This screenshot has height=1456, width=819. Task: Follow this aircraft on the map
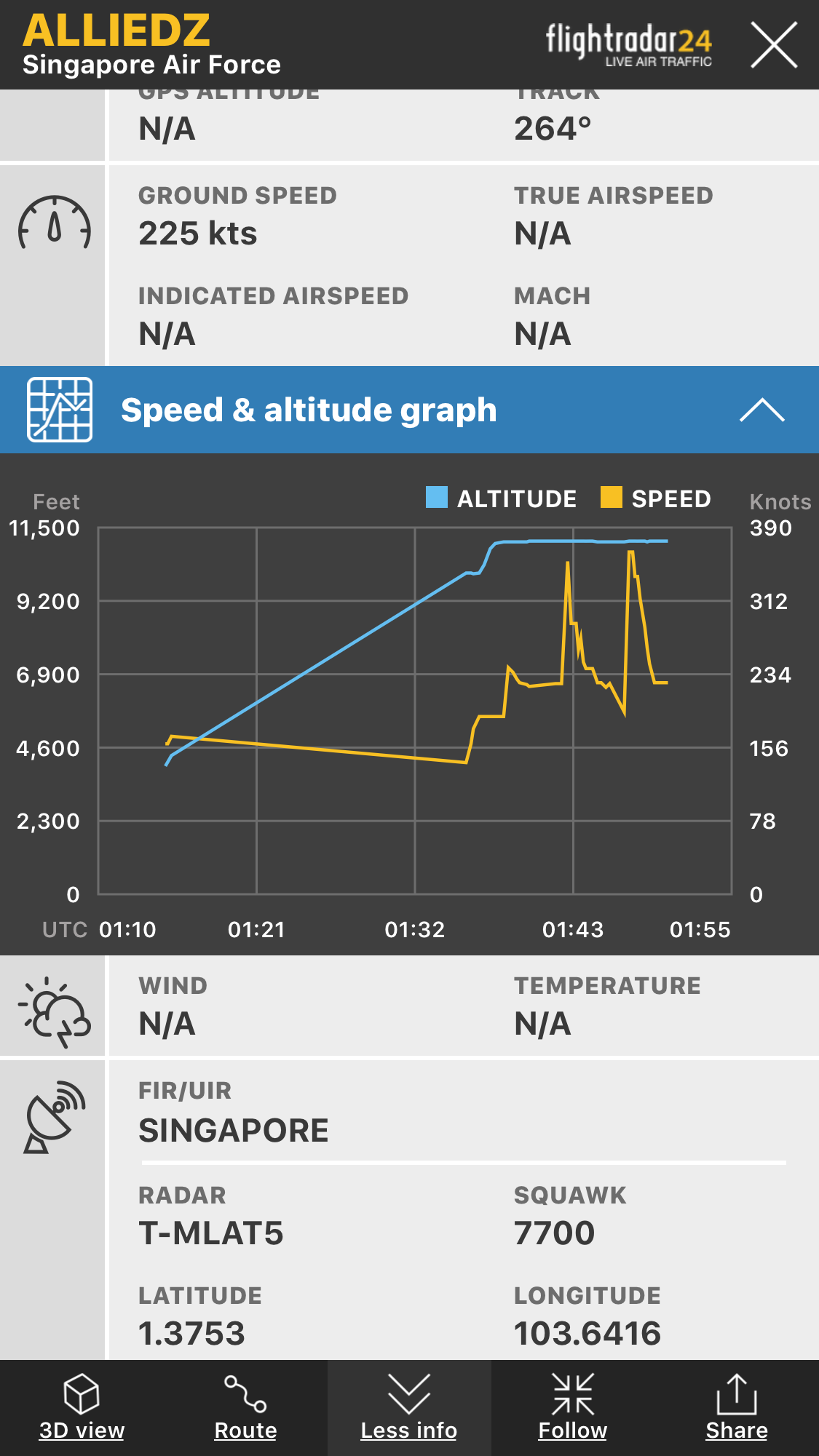pyautogui.click(x=573, y=1407)
